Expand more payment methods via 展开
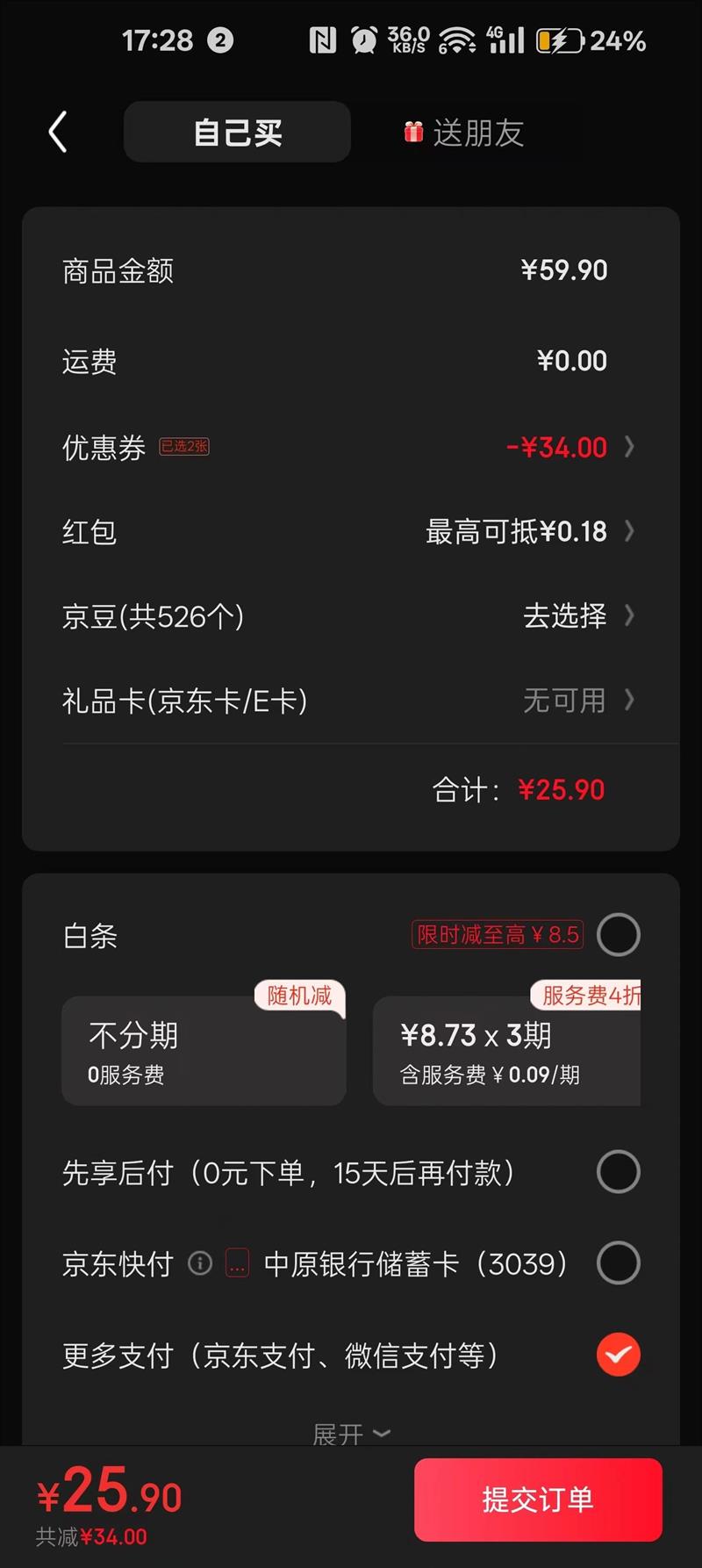This screenshot has height=1568, width=702. coord(351,1434)
